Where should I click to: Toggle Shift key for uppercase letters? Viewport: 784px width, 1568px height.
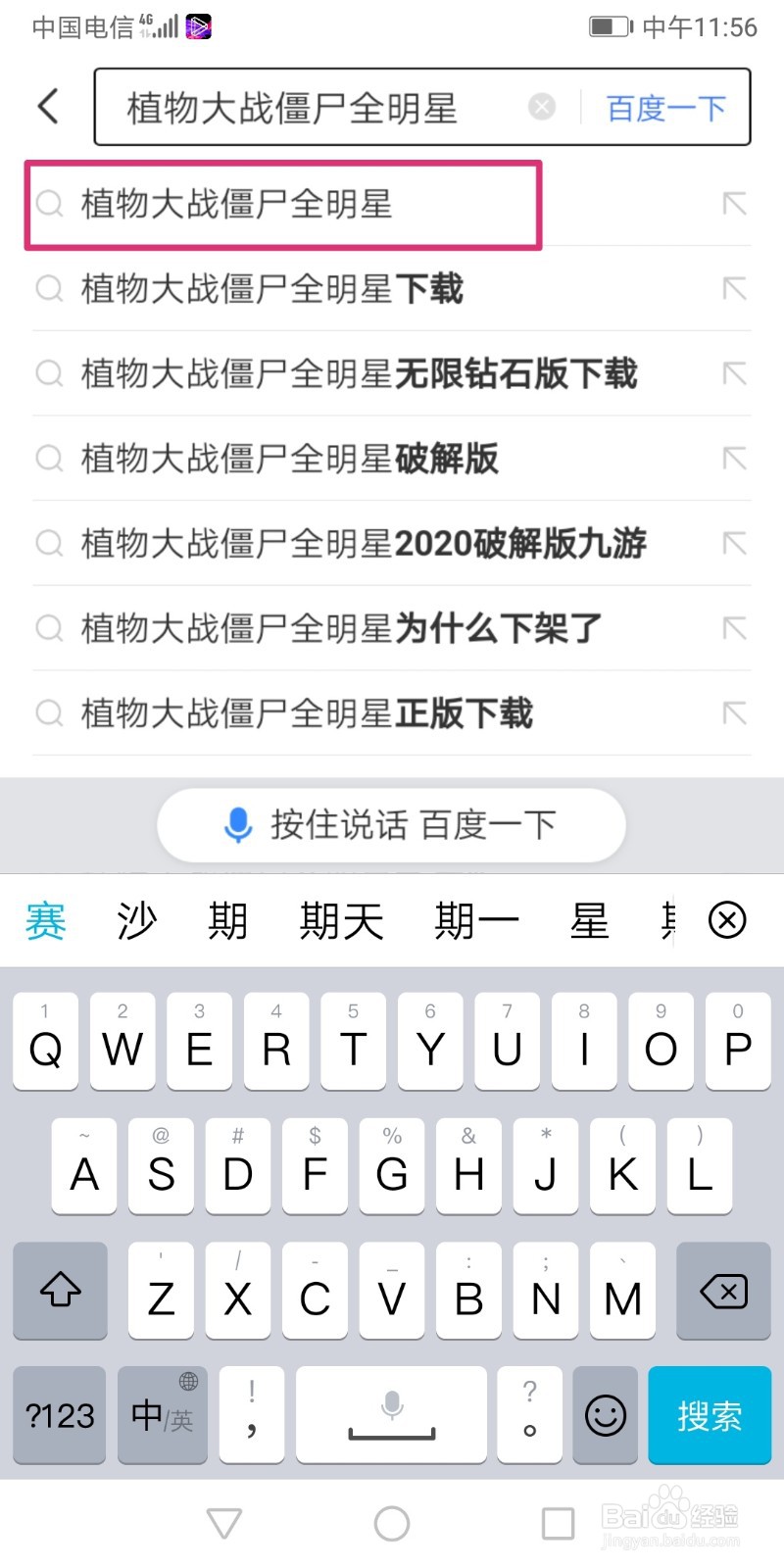click(x=60, y=1292)
